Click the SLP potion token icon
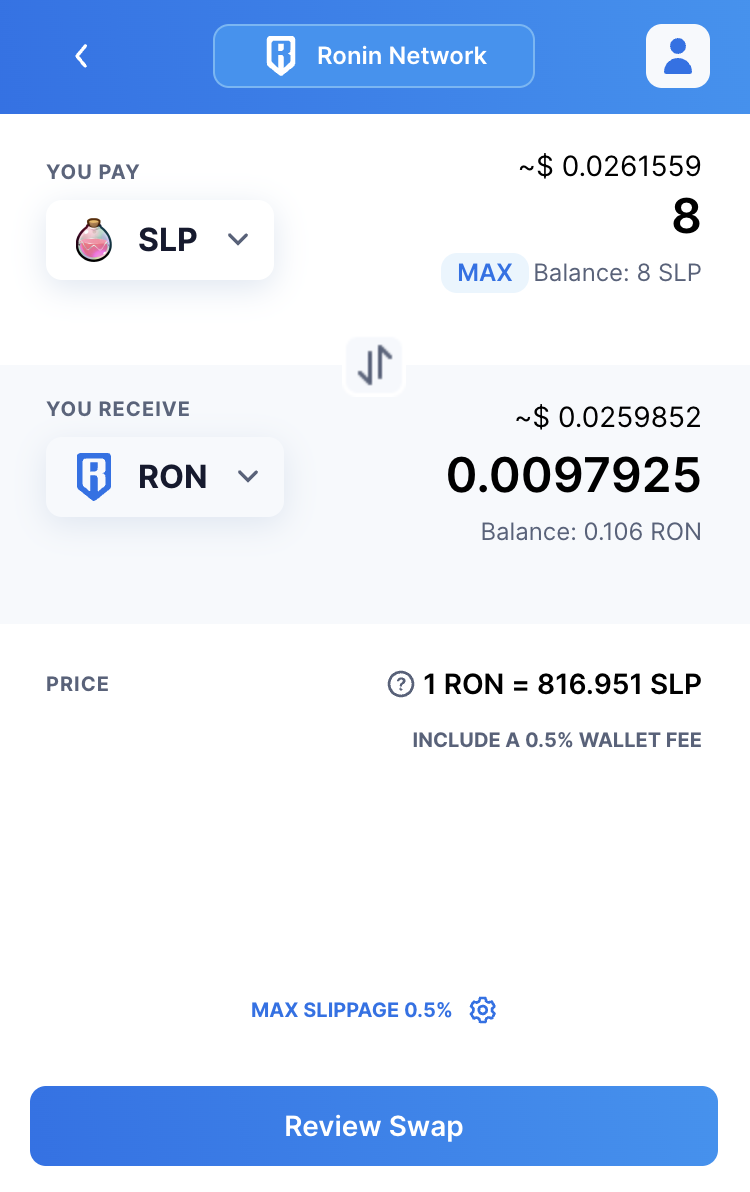The height and width of the screenshot is (1192, 750). click(93, 240)
